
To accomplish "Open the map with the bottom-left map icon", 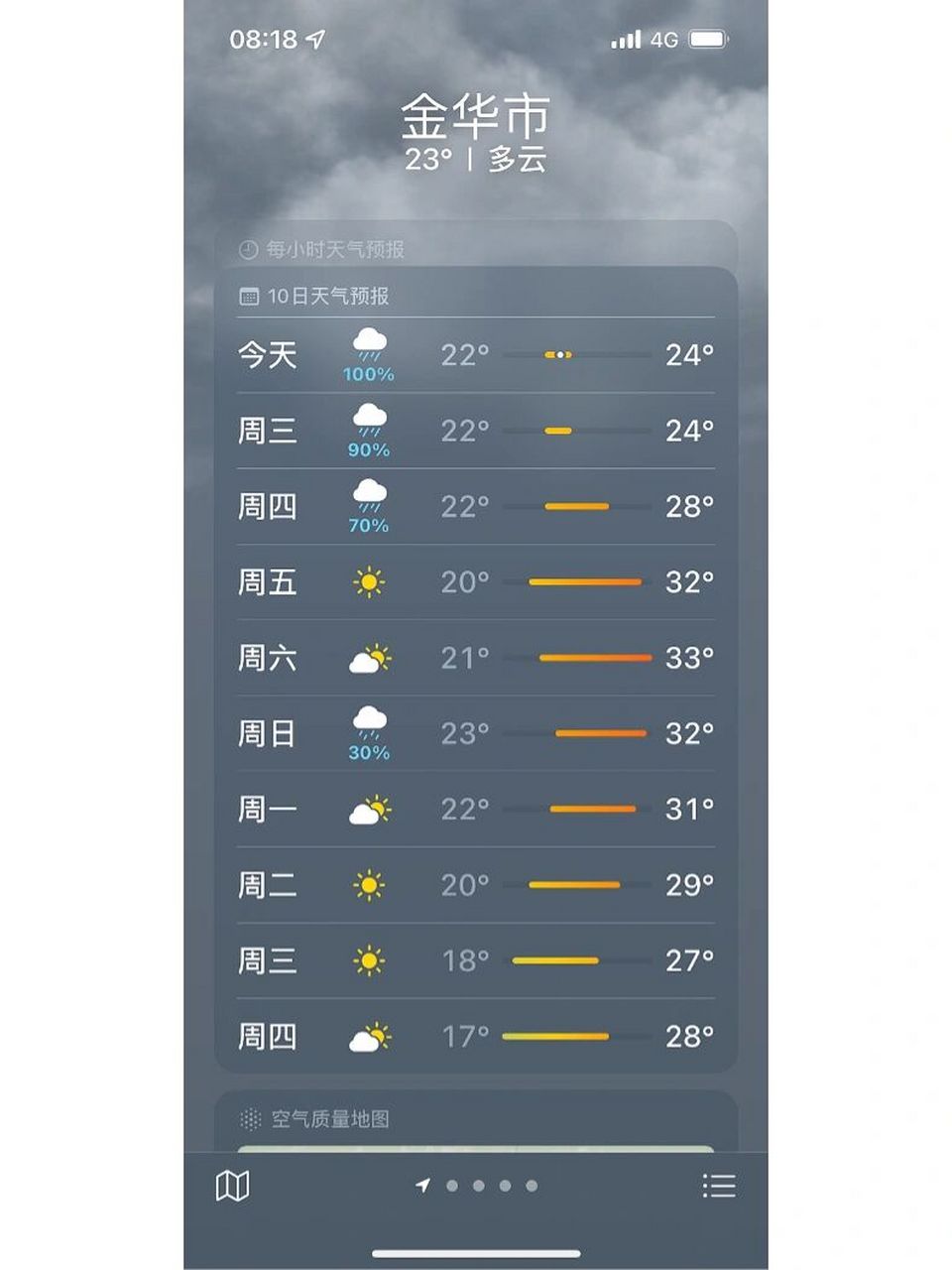I will (x=233, y=1187).
